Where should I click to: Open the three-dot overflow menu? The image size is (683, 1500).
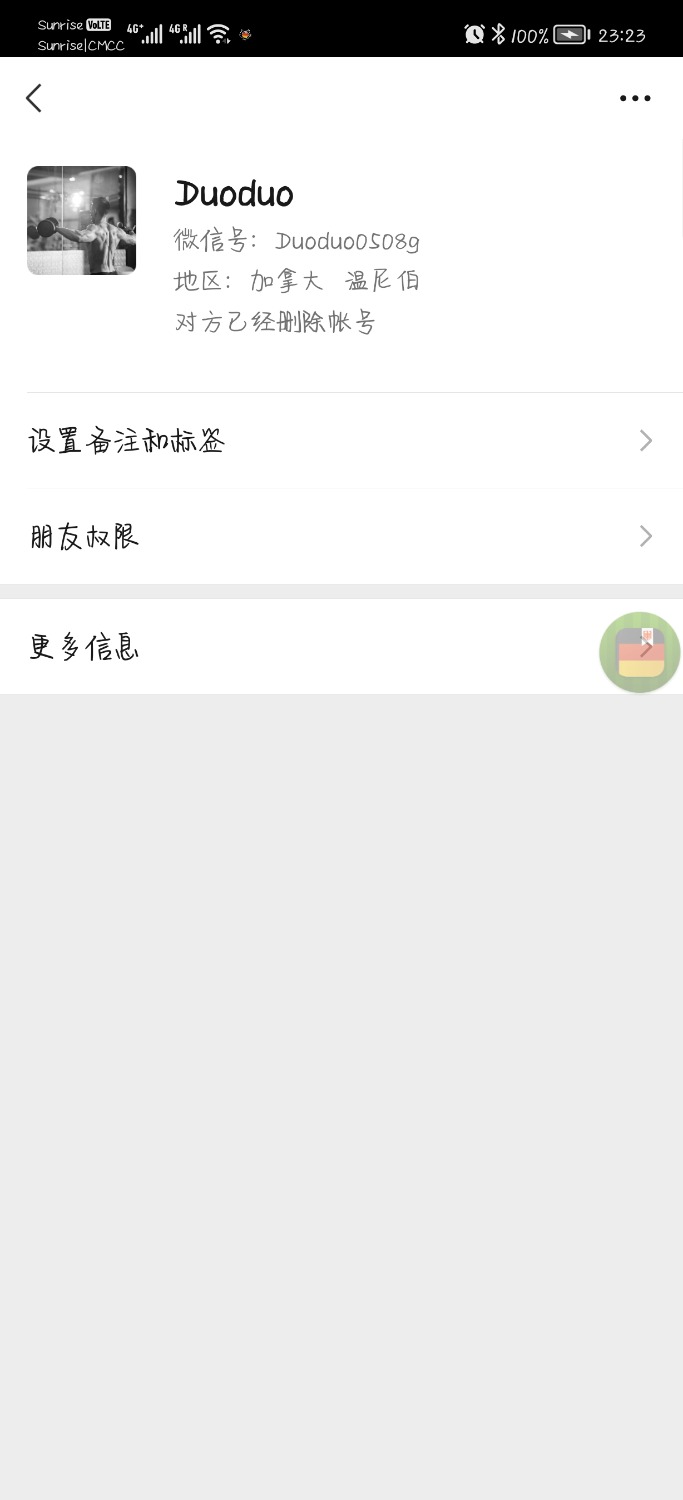[x=635, y=98]
